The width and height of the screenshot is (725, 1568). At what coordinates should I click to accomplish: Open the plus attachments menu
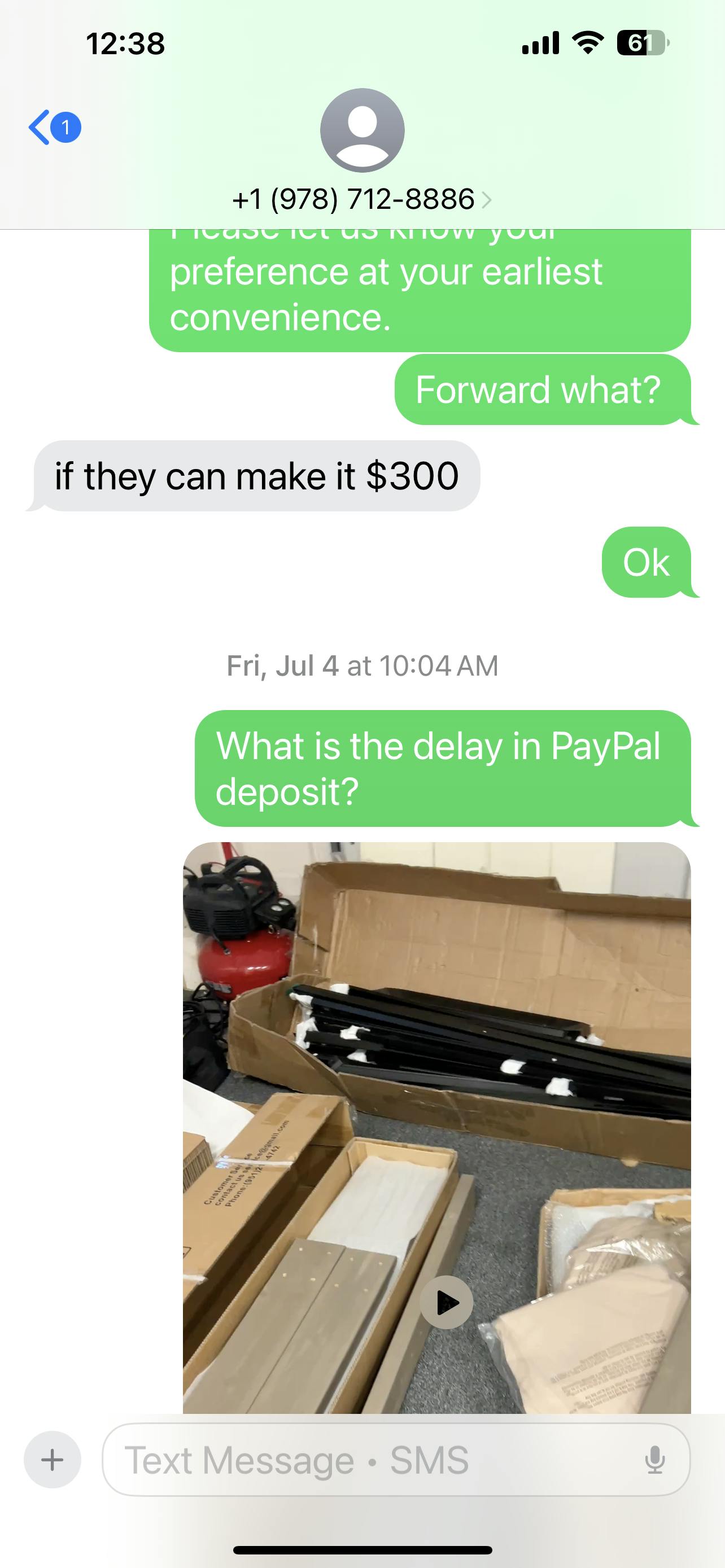[53, 1460]
